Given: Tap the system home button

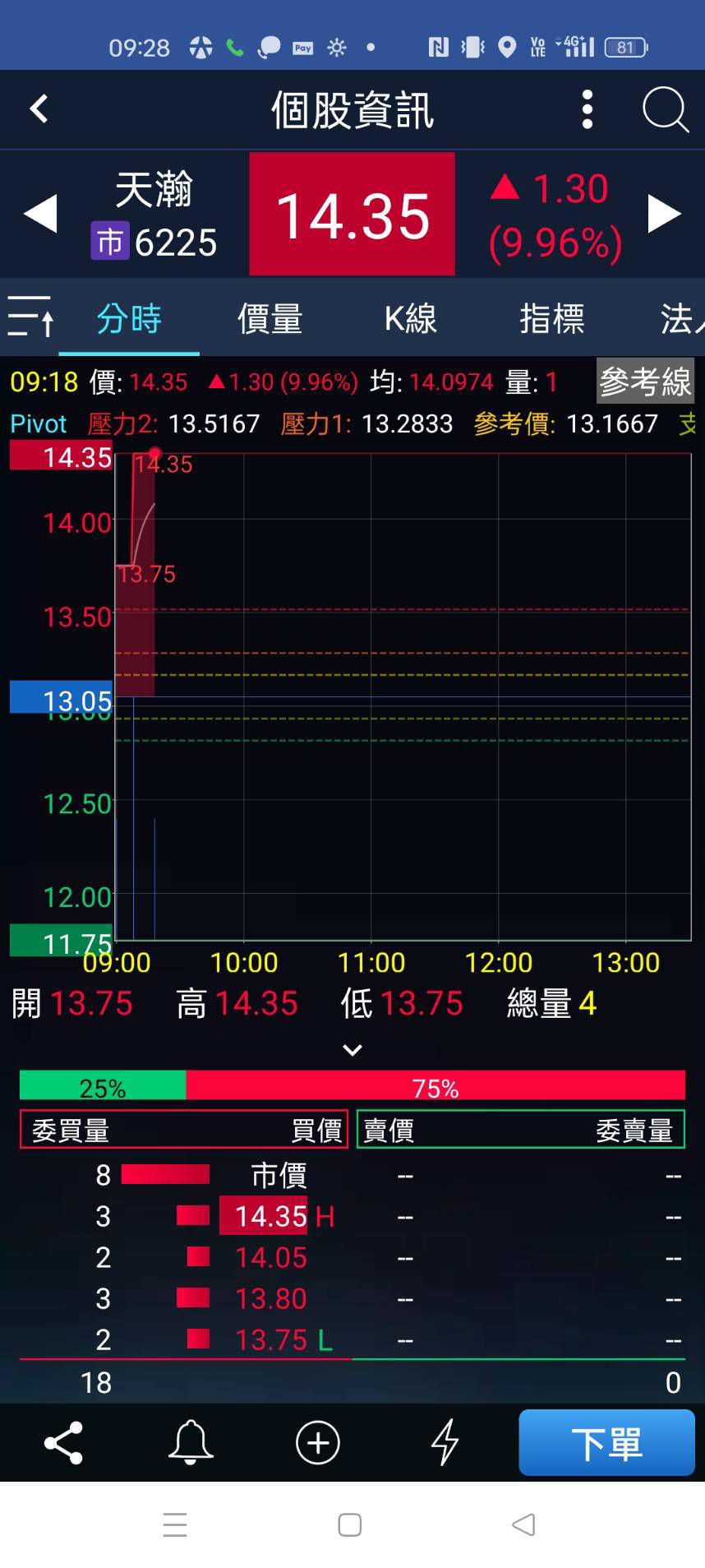Looking at the screenshot, I should pyautogui.click(x=350, y=1525).
